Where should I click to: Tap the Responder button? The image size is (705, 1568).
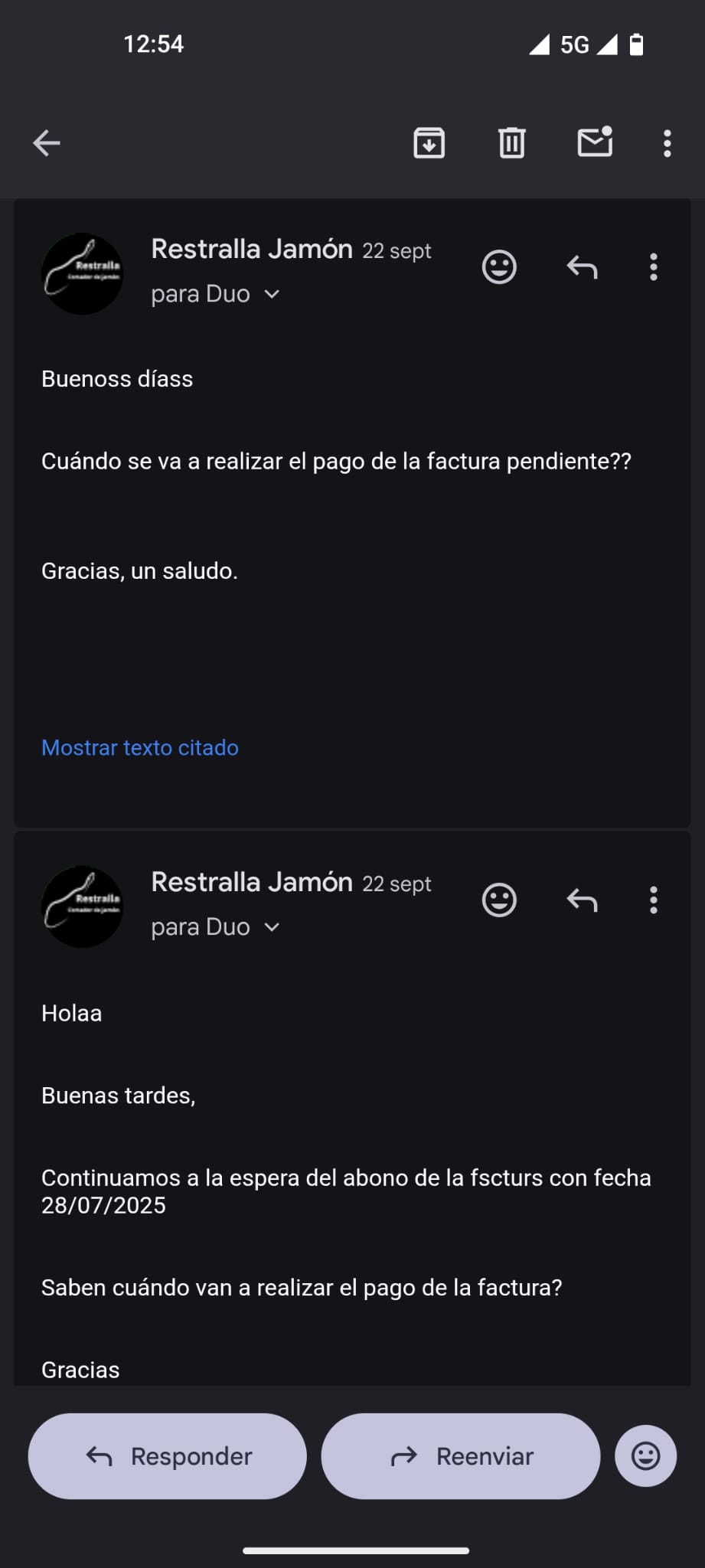(168, 1456)
